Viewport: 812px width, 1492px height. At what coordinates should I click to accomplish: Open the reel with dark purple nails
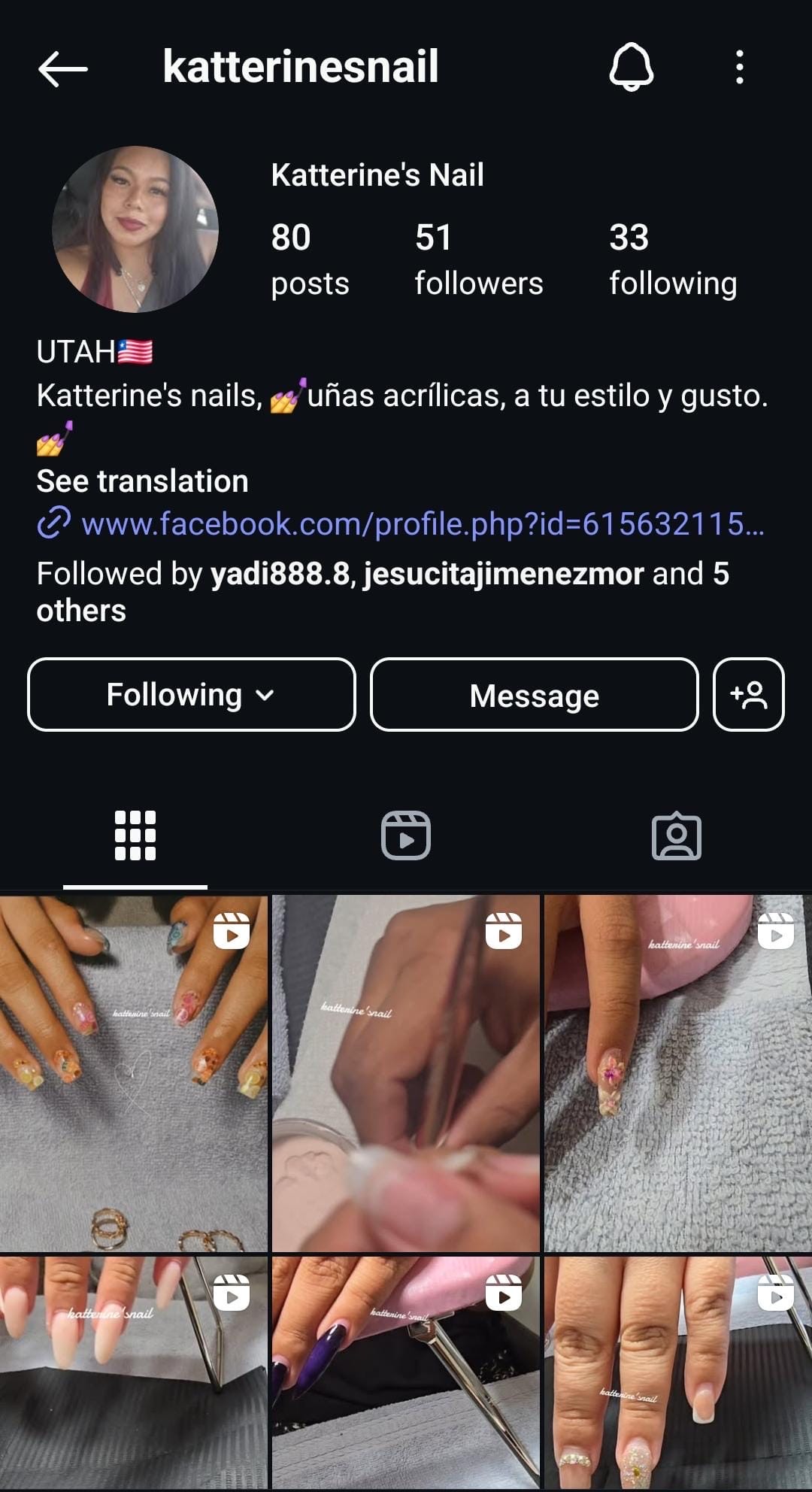(x=406, y=1372)
